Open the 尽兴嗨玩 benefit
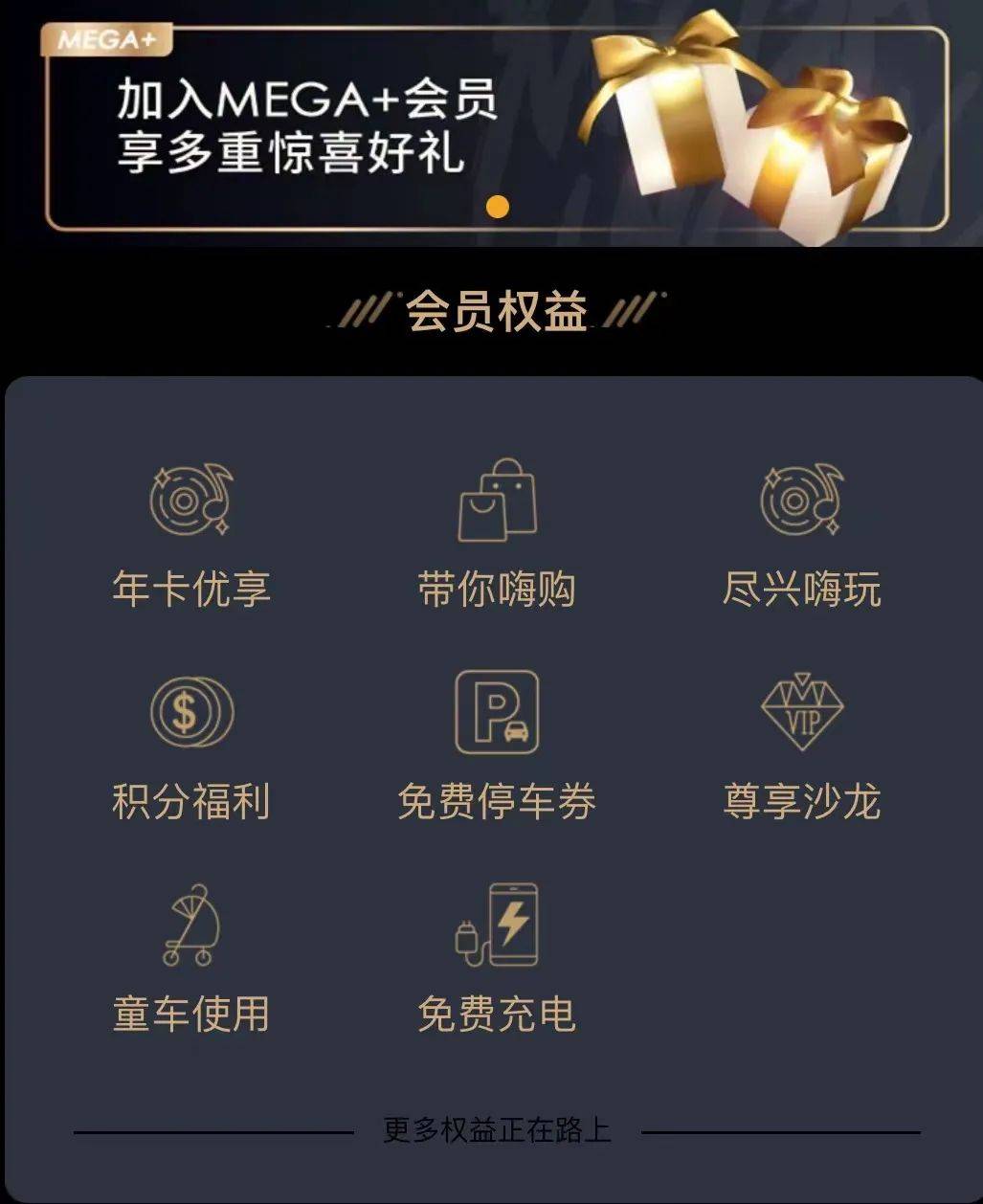The height and width of the screenshot is (1204, 983). [x=802, y=537]
